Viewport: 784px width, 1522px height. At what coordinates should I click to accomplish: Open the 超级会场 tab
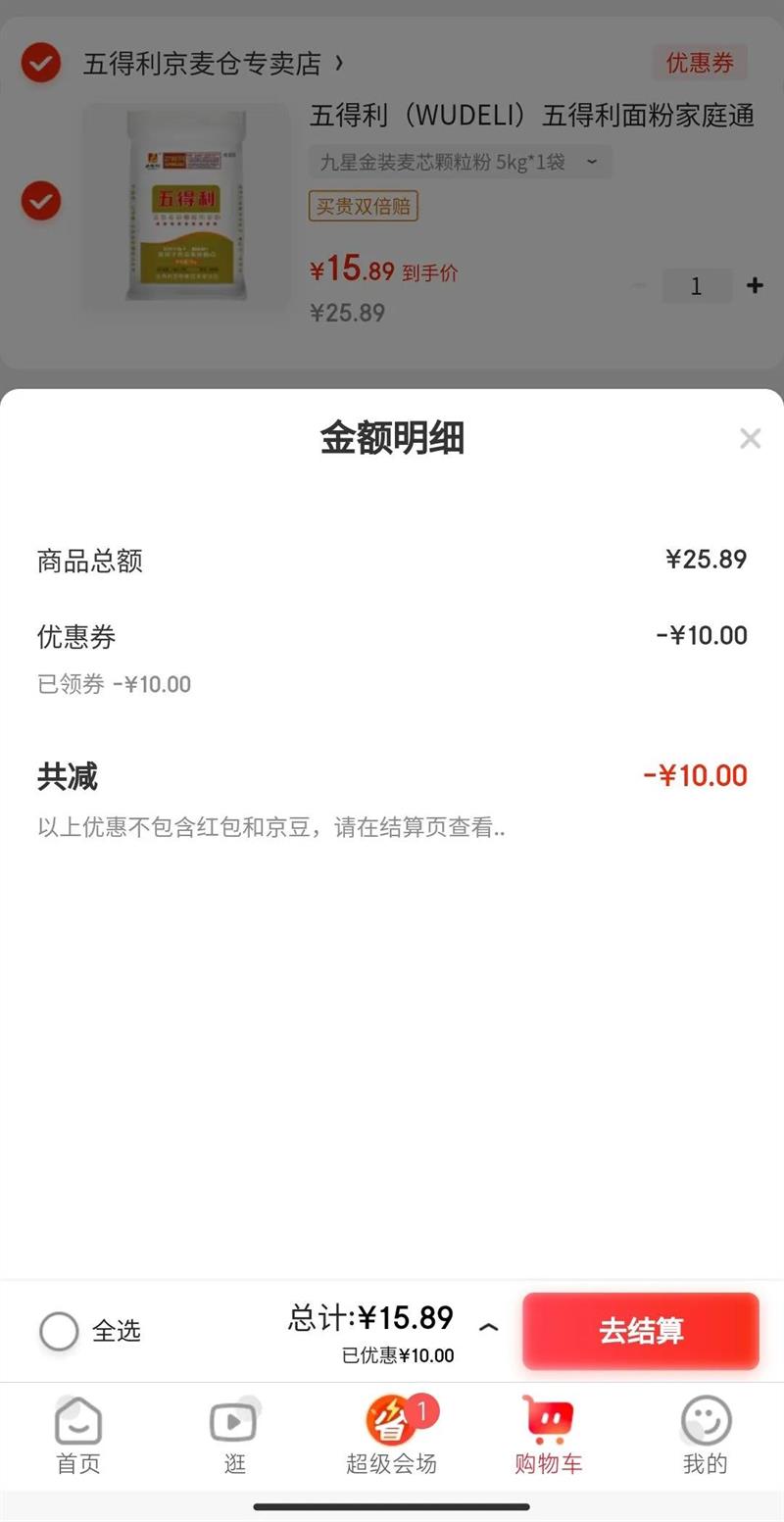click(x=391, y=1437)
